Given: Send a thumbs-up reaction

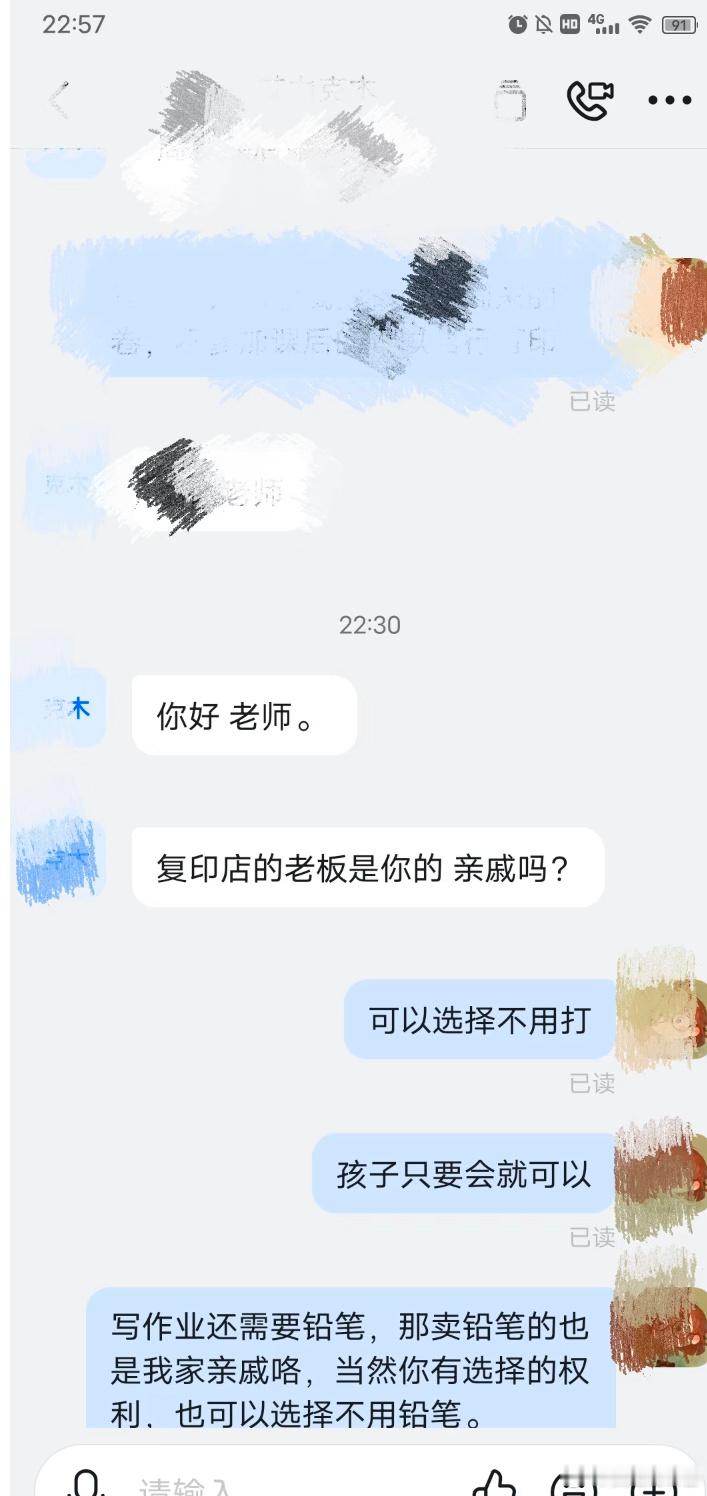Looking at the screenshot, I should [x=493, y=1483].
